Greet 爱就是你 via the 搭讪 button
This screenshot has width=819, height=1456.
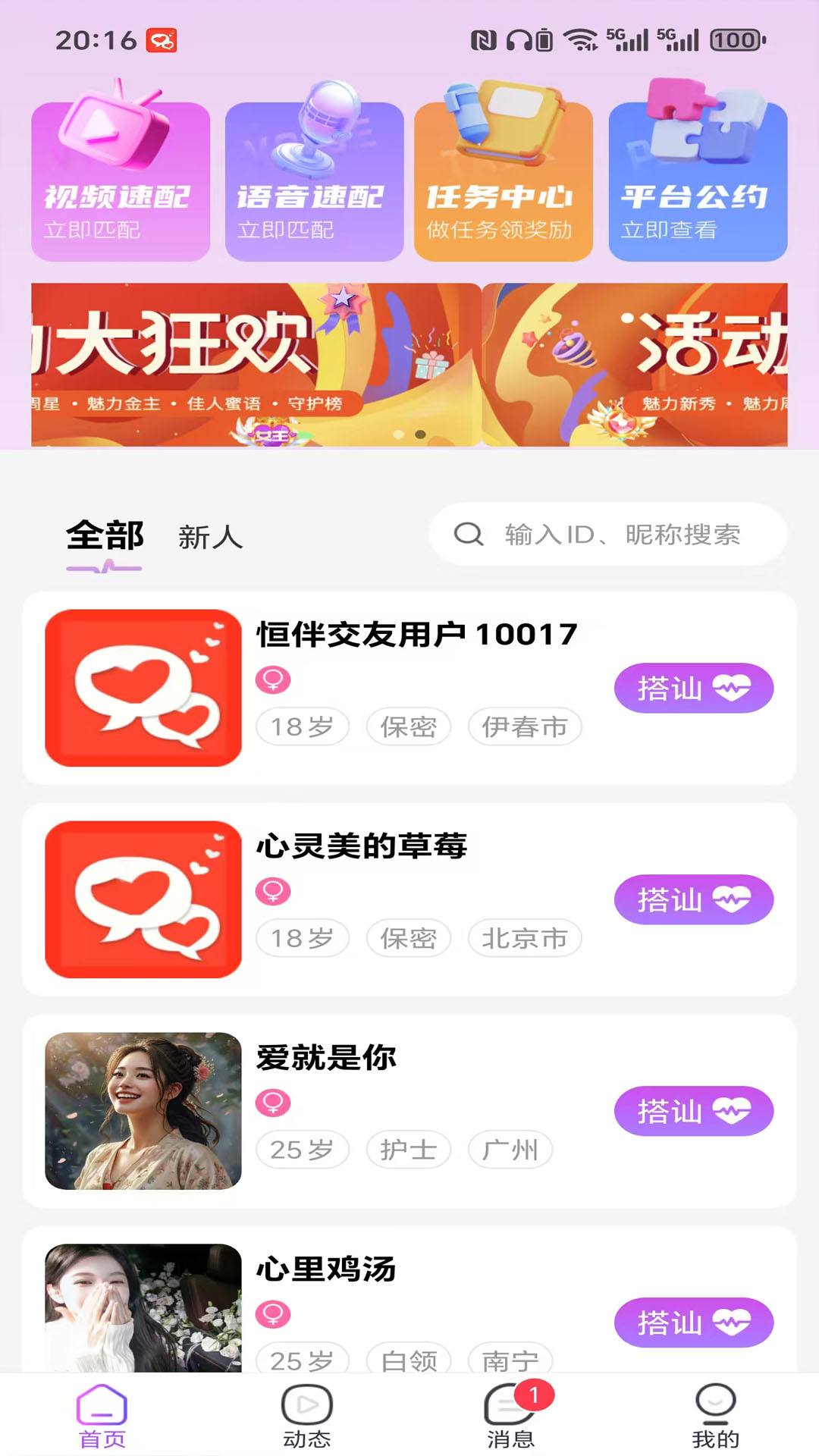click(x=695, y=1111)
